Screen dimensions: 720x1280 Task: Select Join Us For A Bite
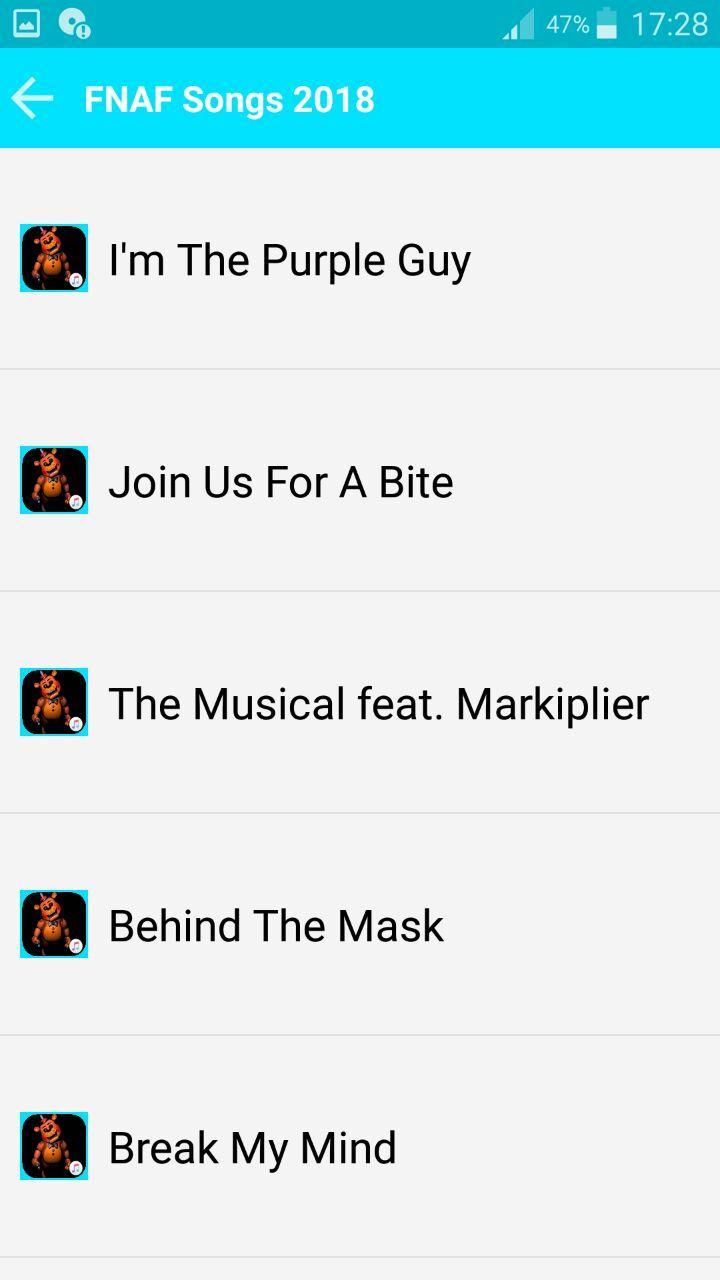tap(280, 482)
